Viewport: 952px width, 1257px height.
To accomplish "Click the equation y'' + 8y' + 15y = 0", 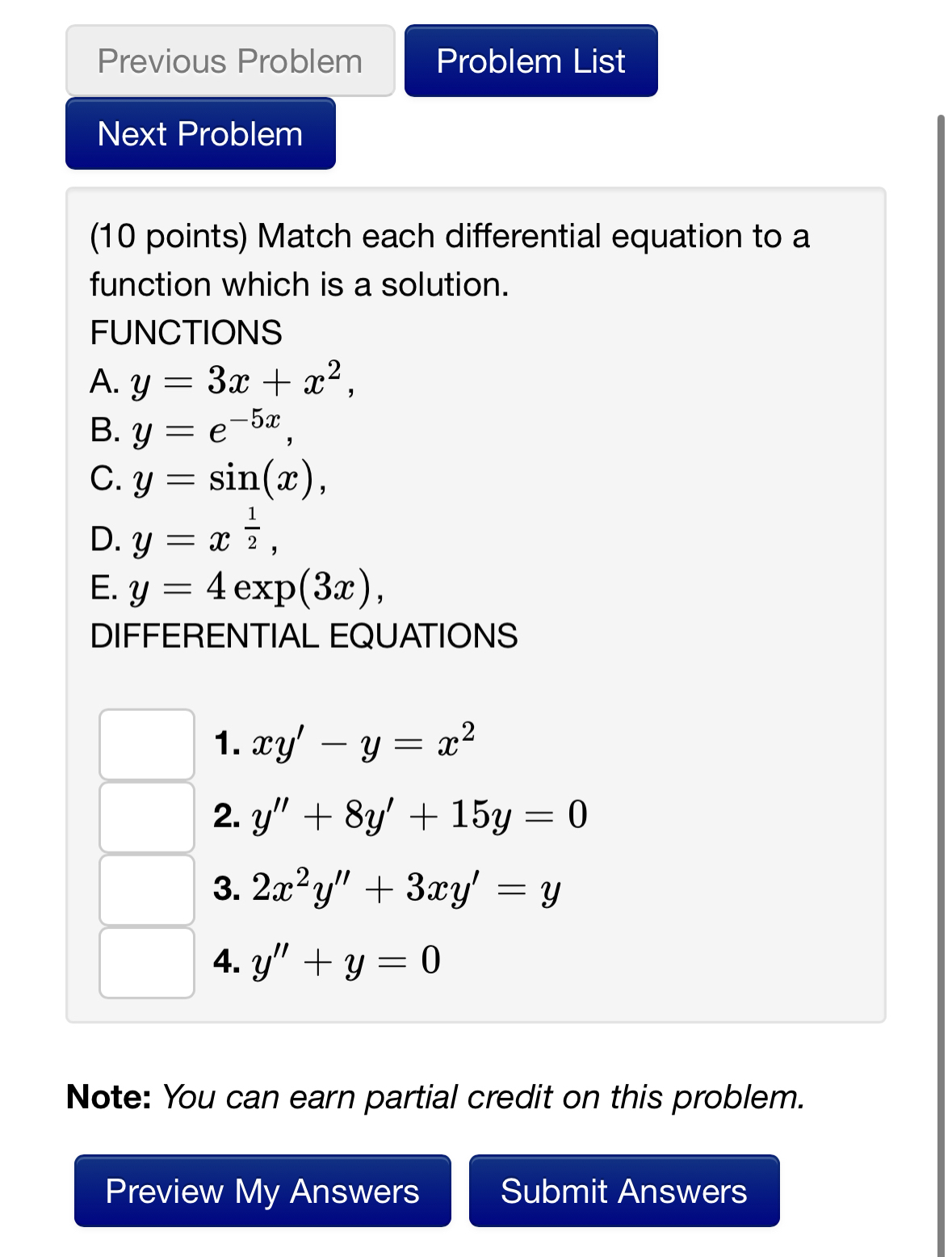I will [x=401, y=814].
